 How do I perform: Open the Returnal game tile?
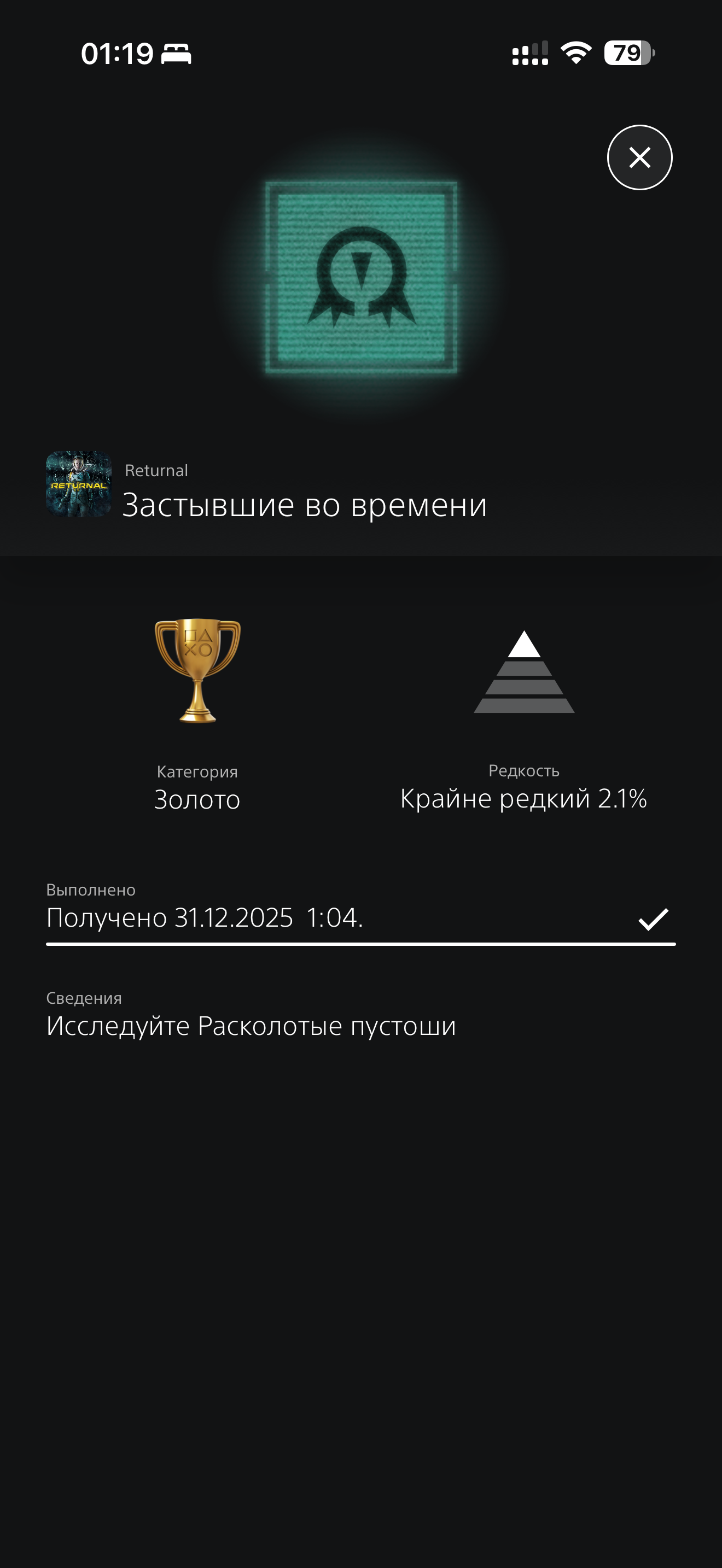(79, 484)
